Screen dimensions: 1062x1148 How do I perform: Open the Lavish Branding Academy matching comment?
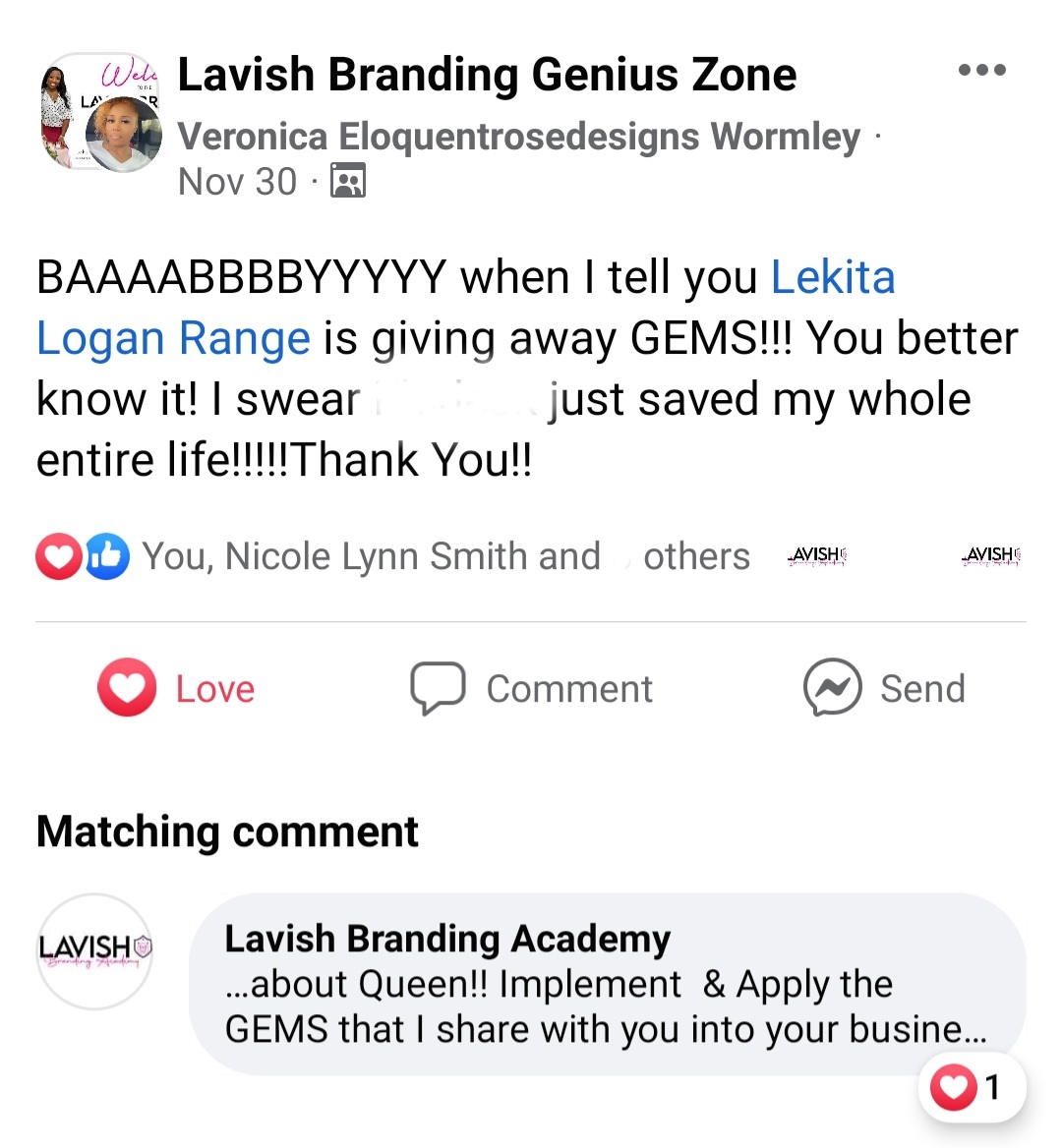coord(605,983)
